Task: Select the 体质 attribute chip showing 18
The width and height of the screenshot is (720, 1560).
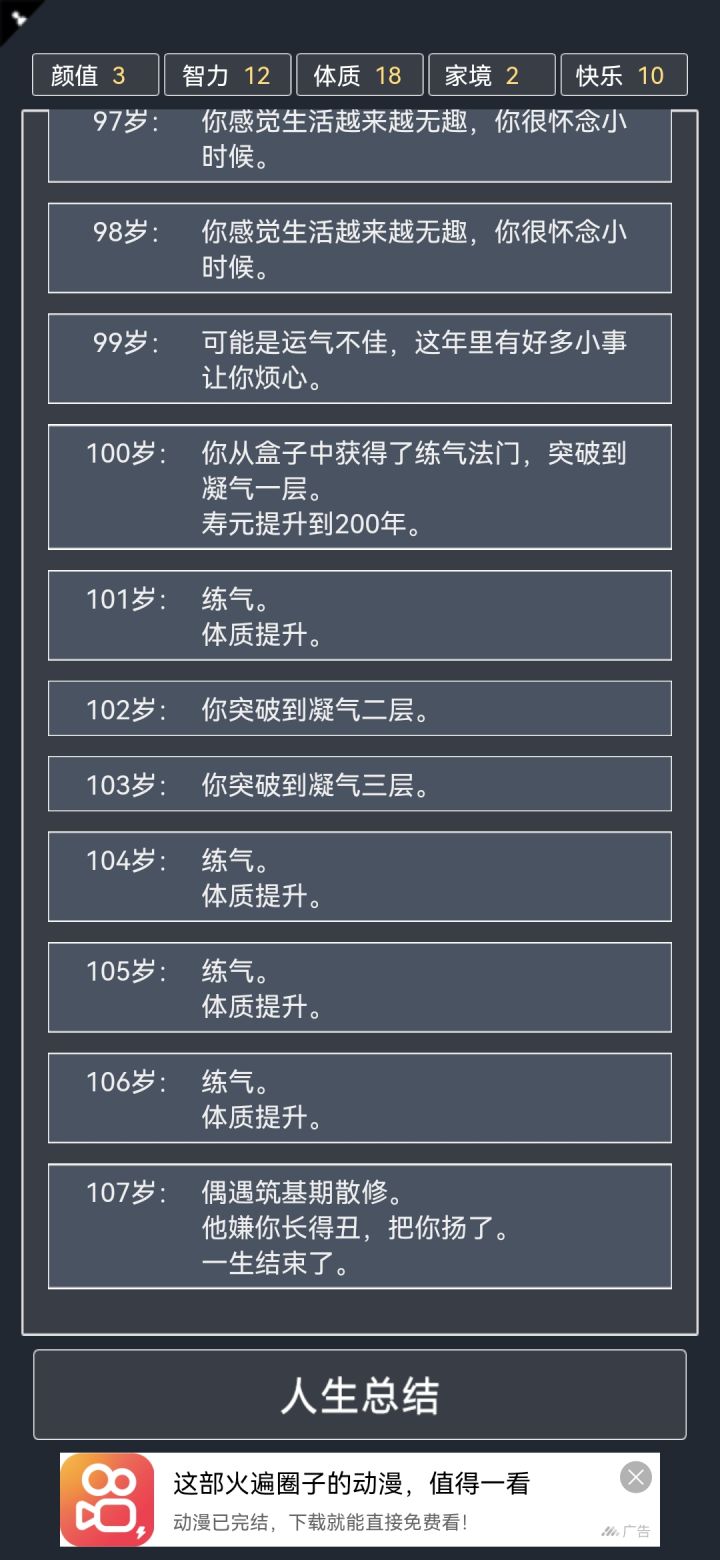Action: [x=359, y=74]
